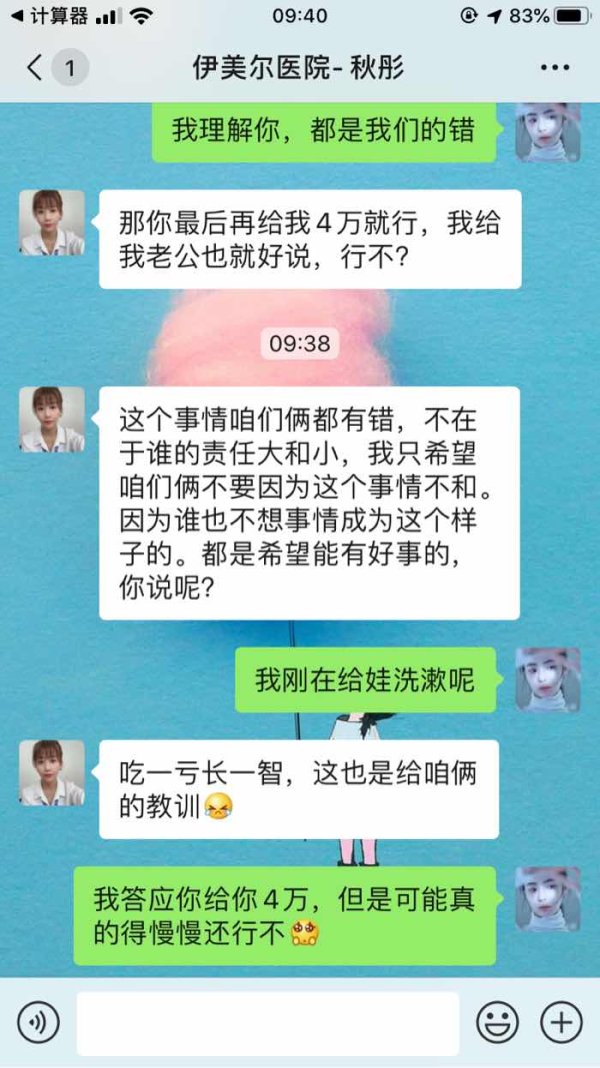Go back to the chat list

click(x=35, y=67)
